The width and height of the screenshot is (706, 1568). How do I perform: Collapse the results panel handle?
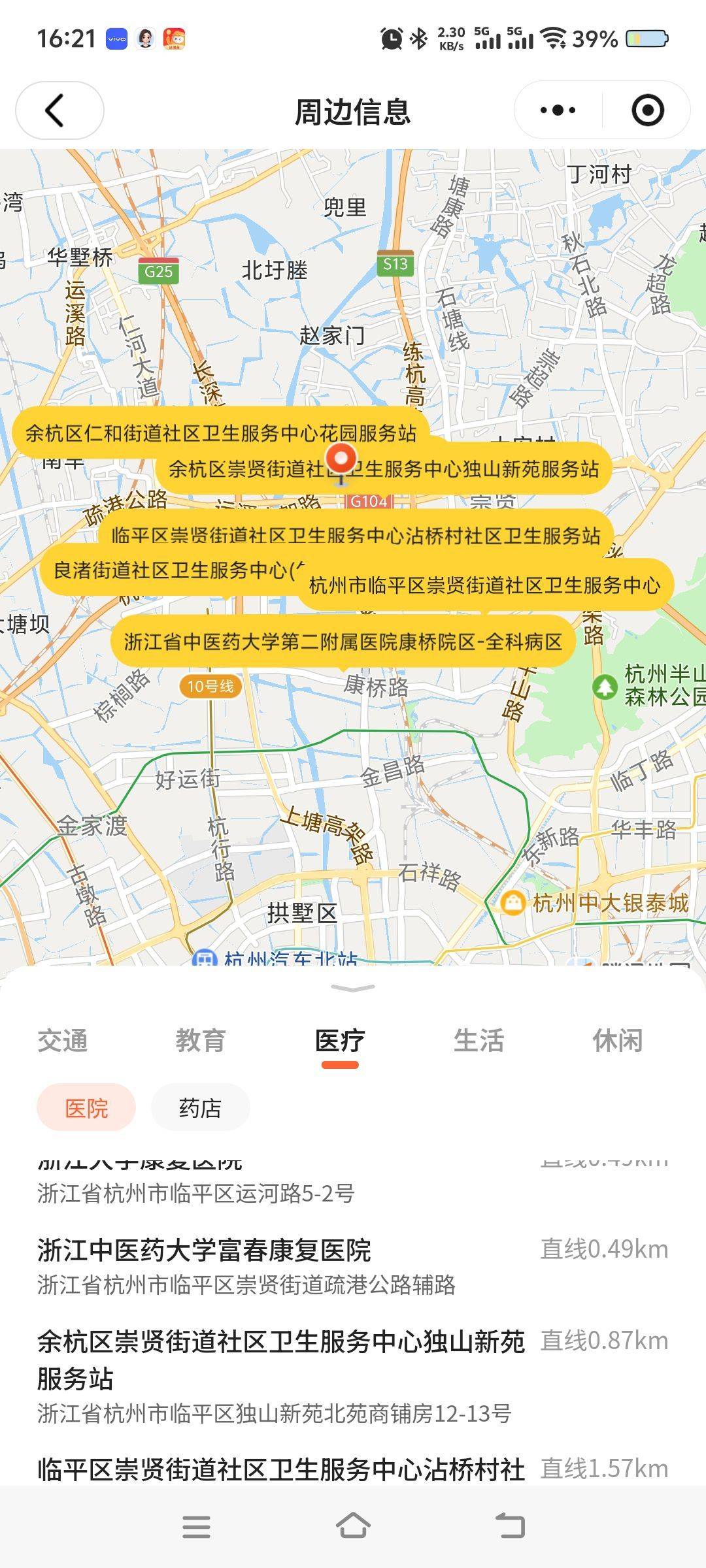(353, 988)
